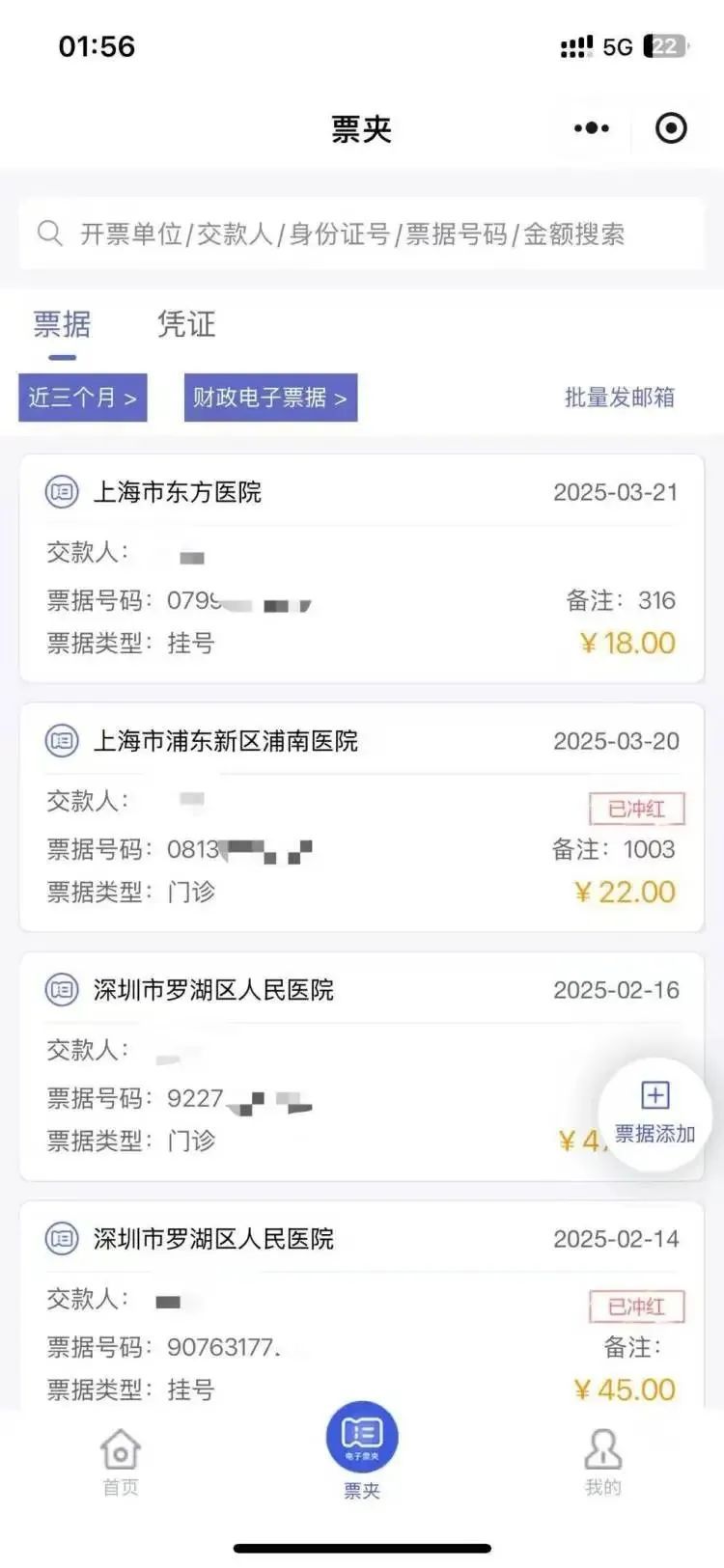Open the 上海市浦东新区浦南医院 receipt card
Screen dimensions: 724x1568
point(362,817)
